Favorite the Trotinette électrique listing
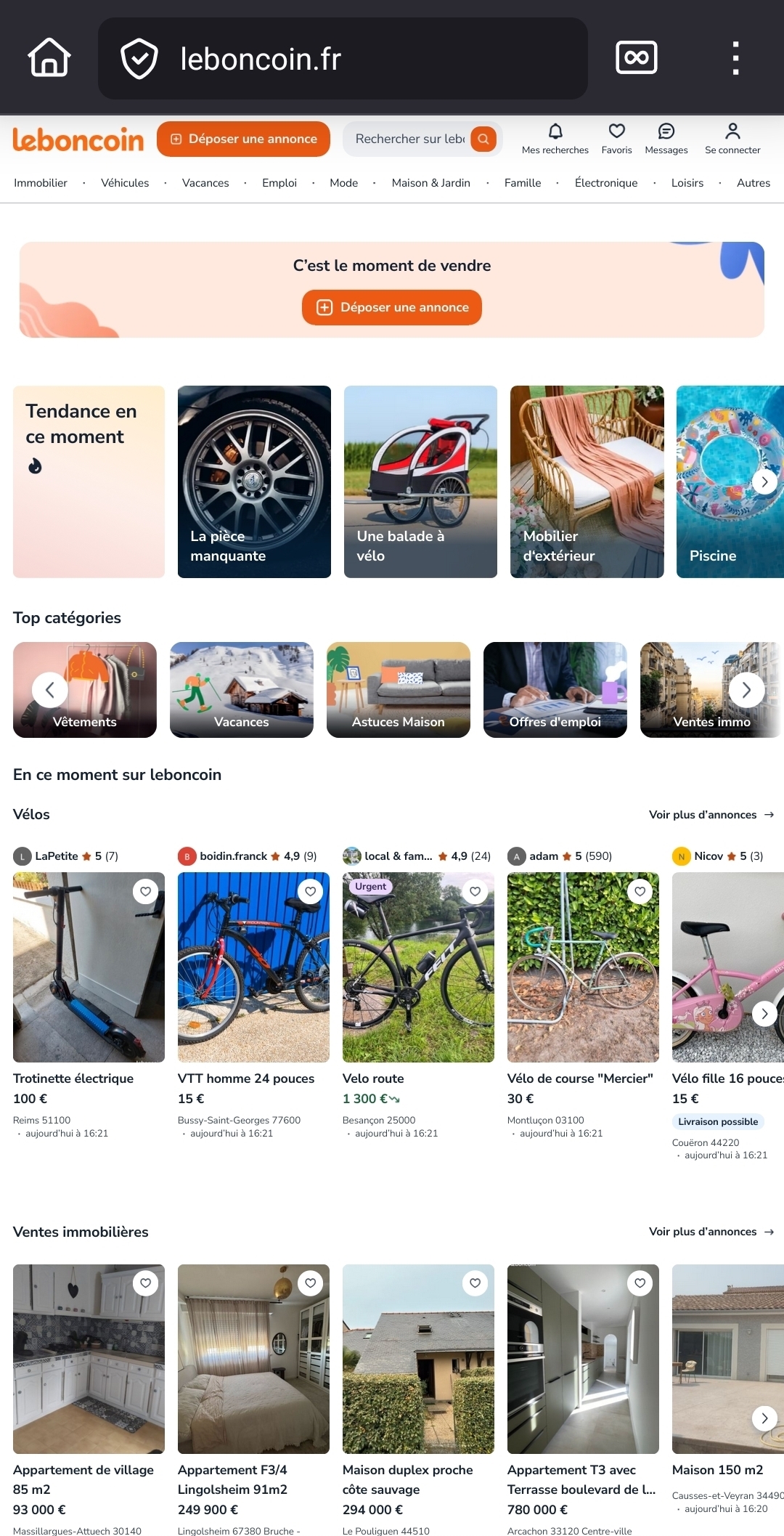This screenshot has width=784, height=1536. 145,891
